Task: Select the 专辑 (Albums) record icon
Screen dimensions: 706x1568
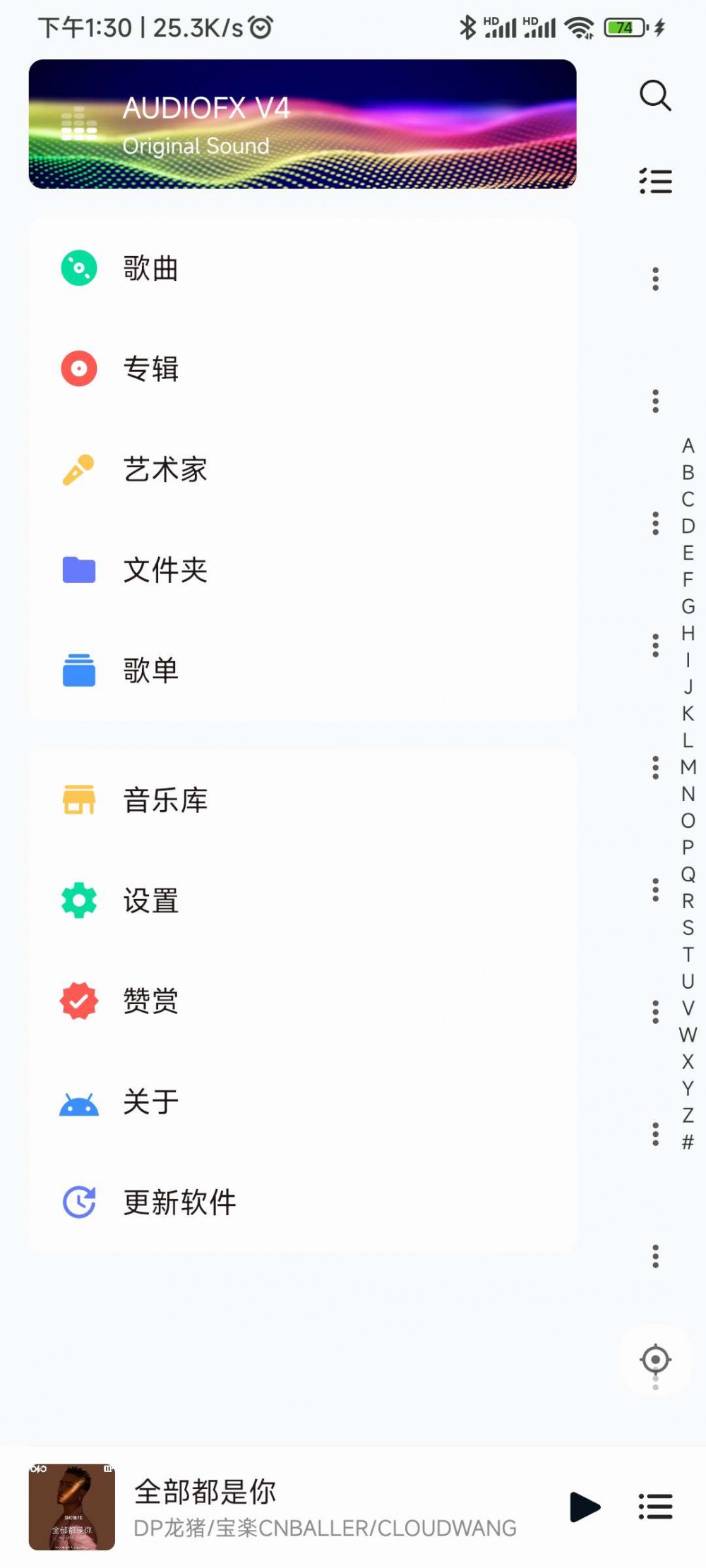Action: coord(78,368)
